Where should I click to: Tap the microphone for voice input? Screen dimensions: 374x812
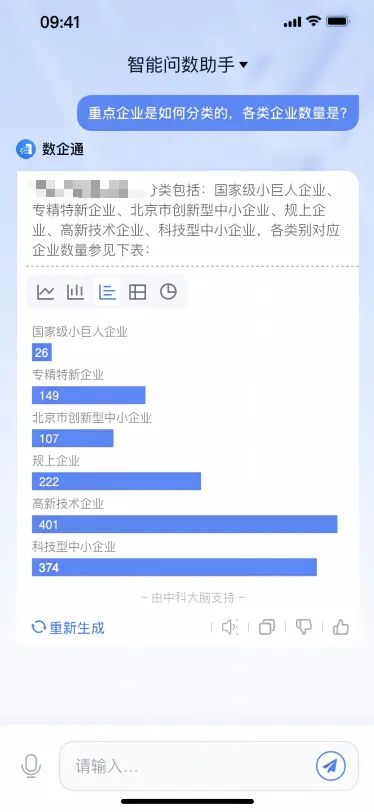[x=31, y=765]
